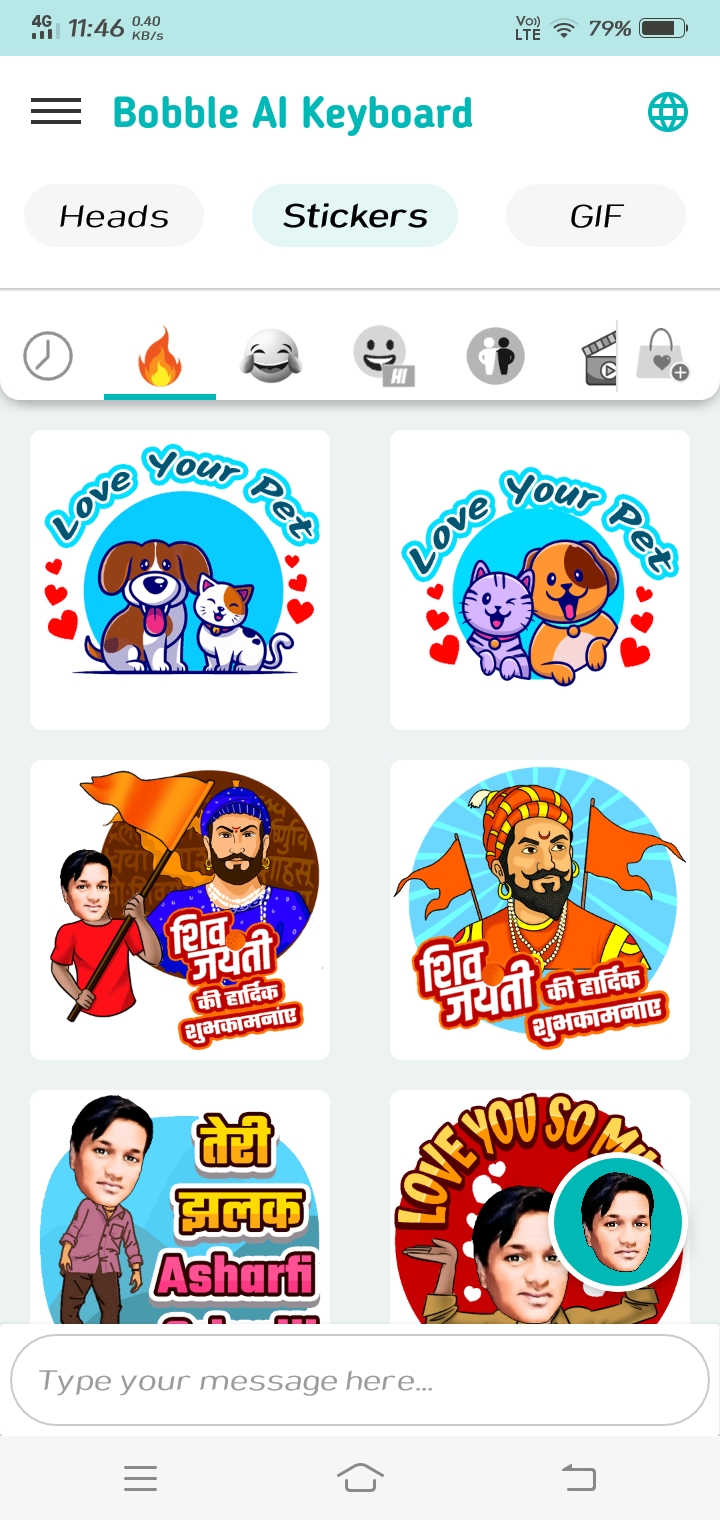Switch to the Heads tab
This screenshot has height=1520, width=720.
click(114, 216)
